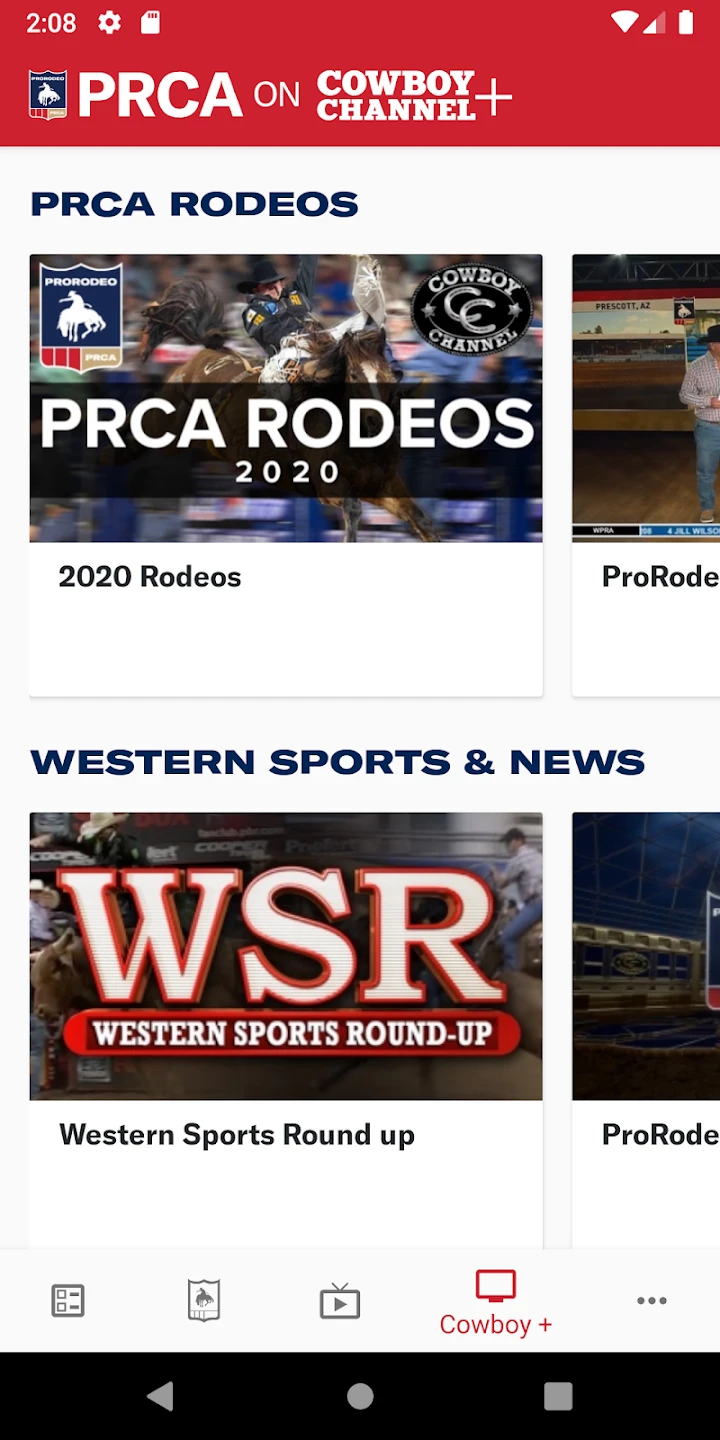This screenshot has width=720, height=1440.
Task: Switch to the live video tab
Action: pos(340,1300)
